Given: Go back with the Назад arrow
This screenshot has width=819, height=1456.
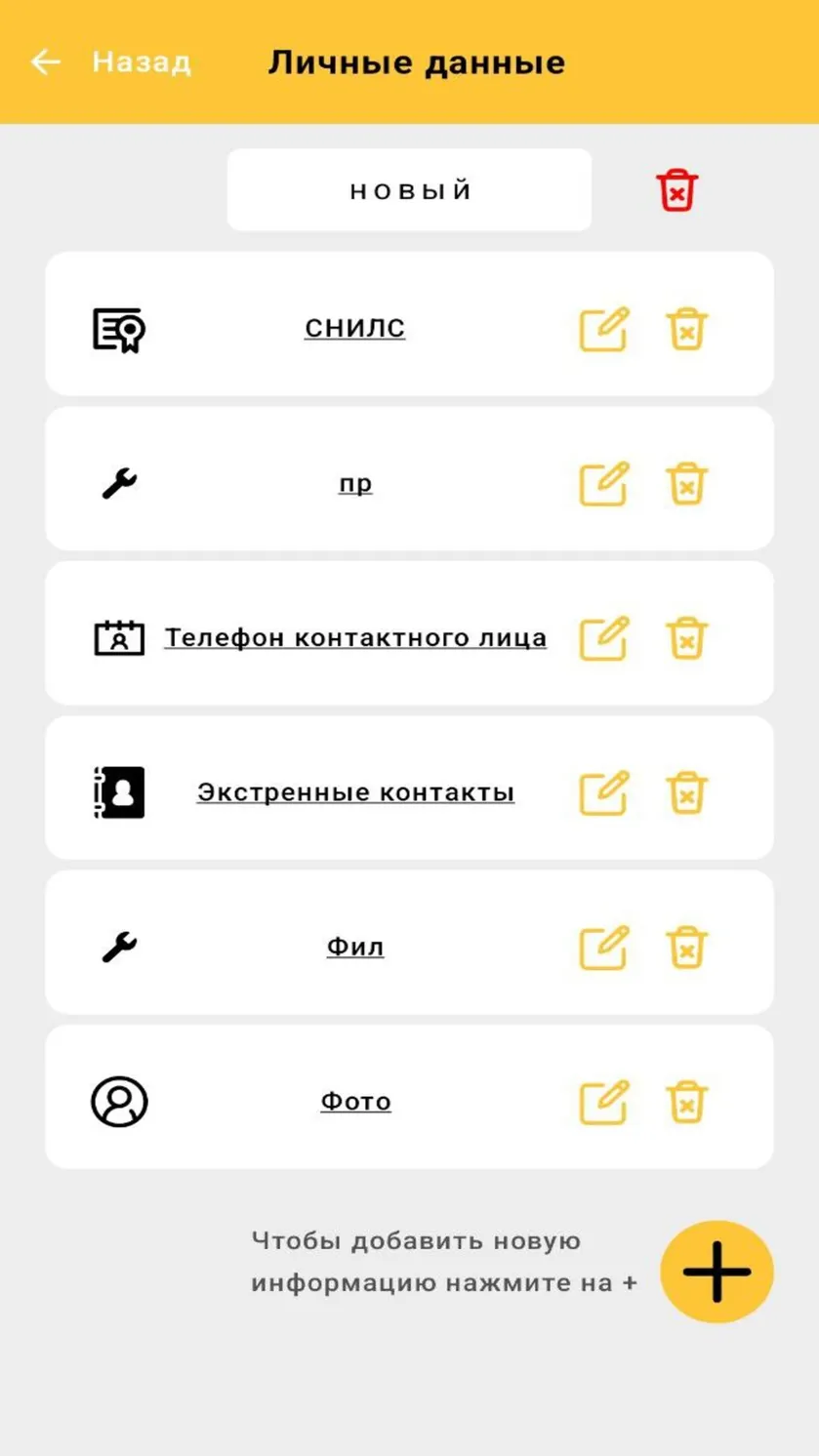Looking at the screenshot, I should click(x=46, y=62).
